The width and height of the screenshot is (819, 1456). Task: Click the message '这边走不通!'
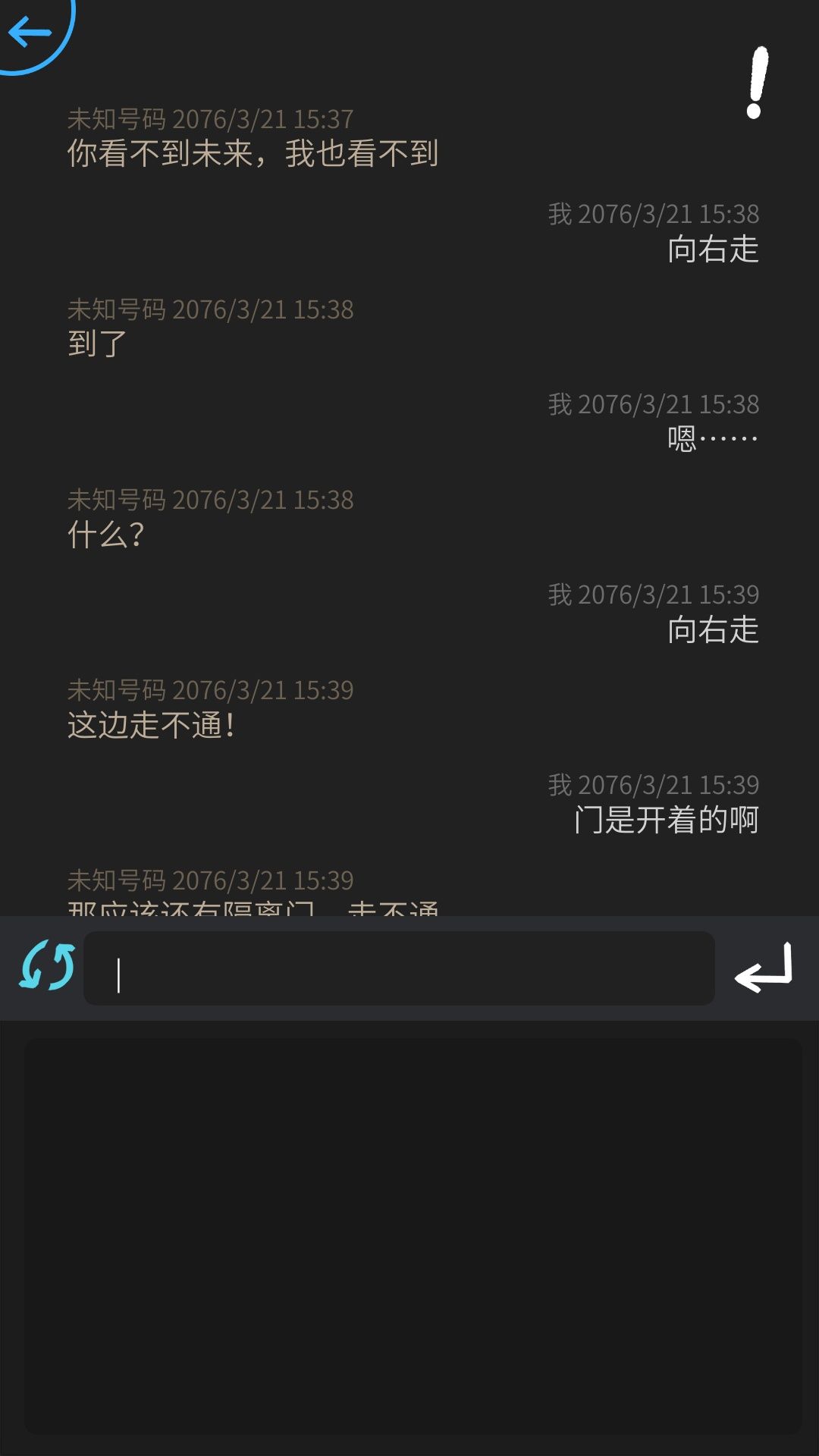point(150,726)
